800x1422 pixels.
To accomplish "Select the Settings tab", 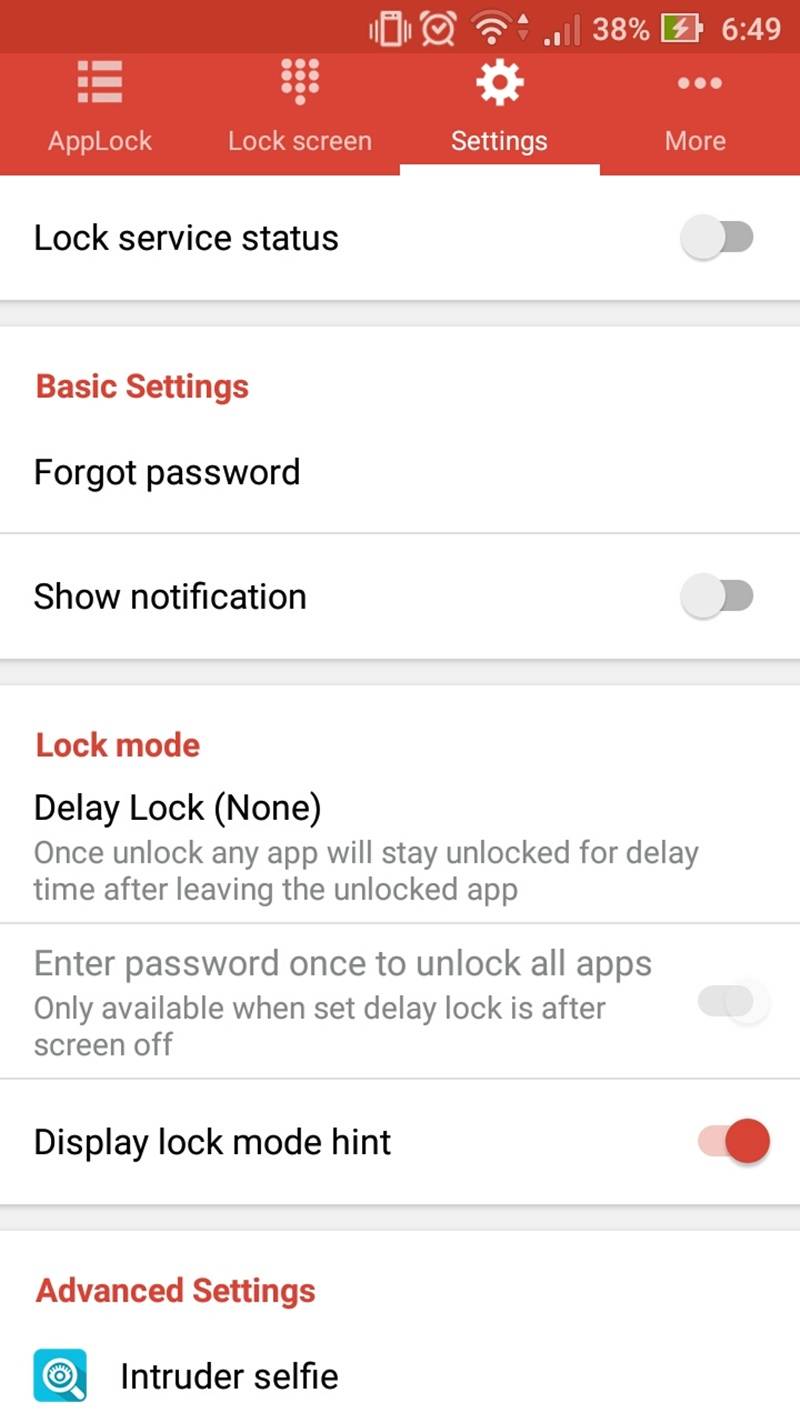I will click(x=500, y=114).
